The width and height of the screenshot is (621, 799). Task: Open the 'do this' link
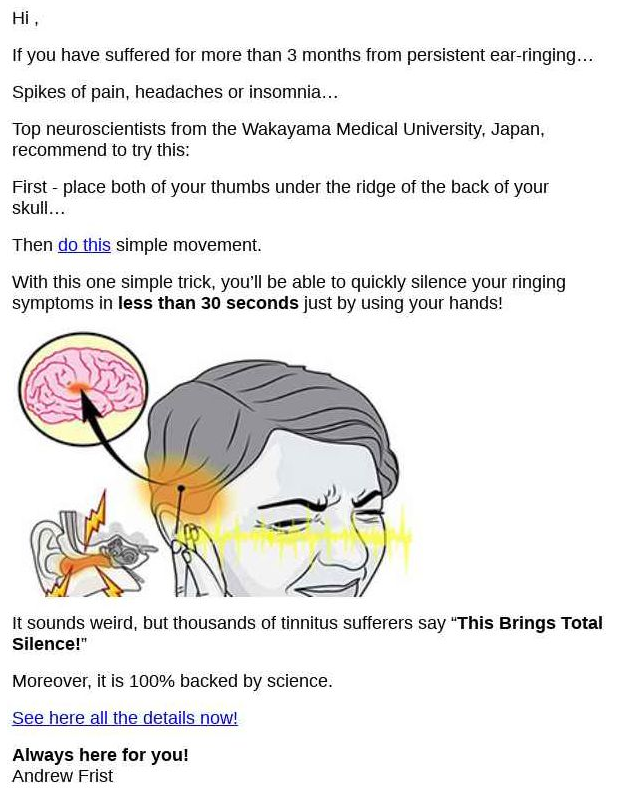tap(84, 245)
